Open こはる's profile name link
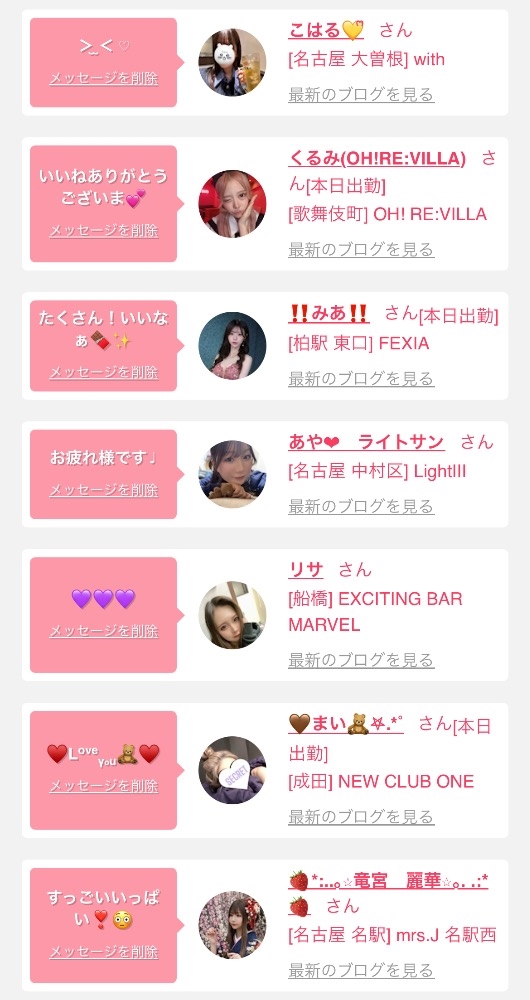530x1000 pixels. [326, 30]
